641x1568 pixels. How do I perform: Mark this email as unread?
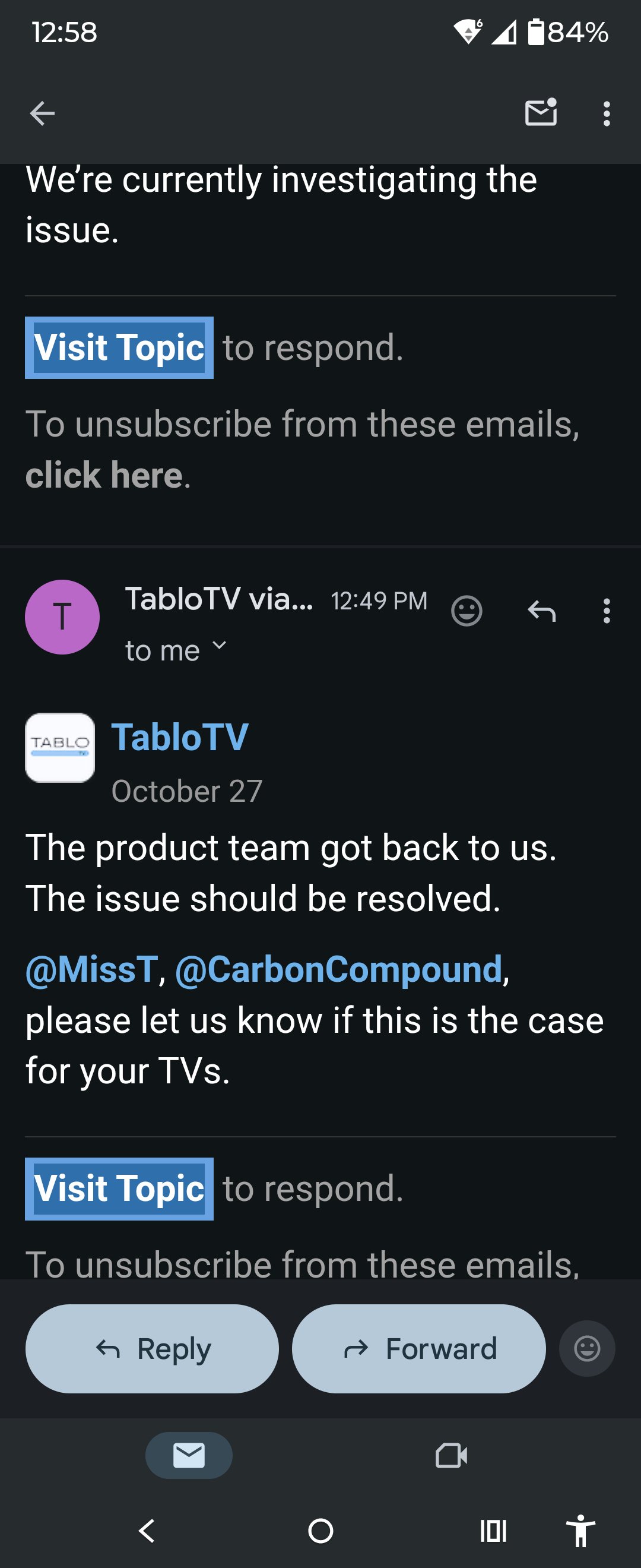click(541, 113)
